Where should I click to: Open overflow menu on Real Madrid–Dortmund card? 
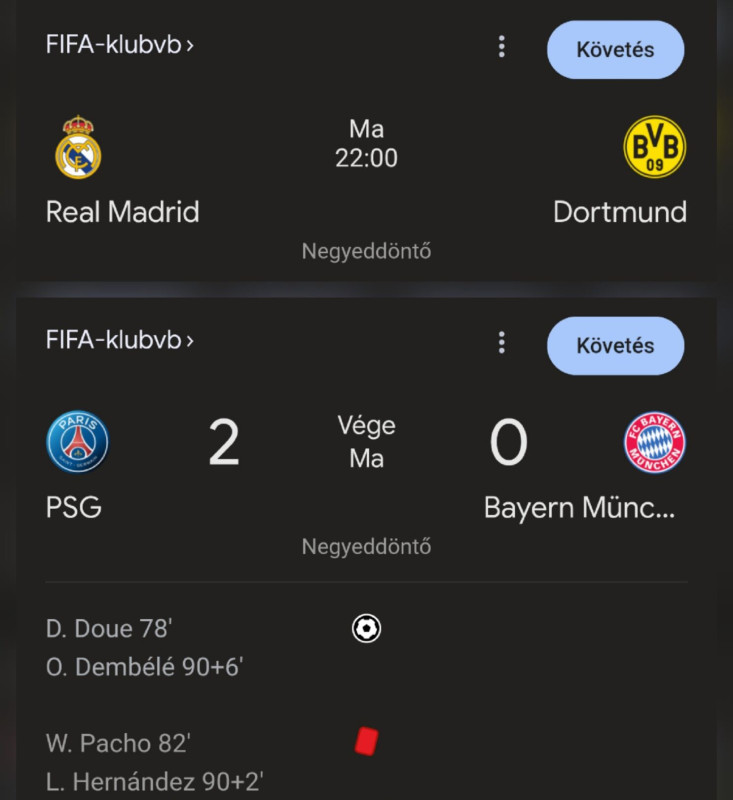(502, 47)
